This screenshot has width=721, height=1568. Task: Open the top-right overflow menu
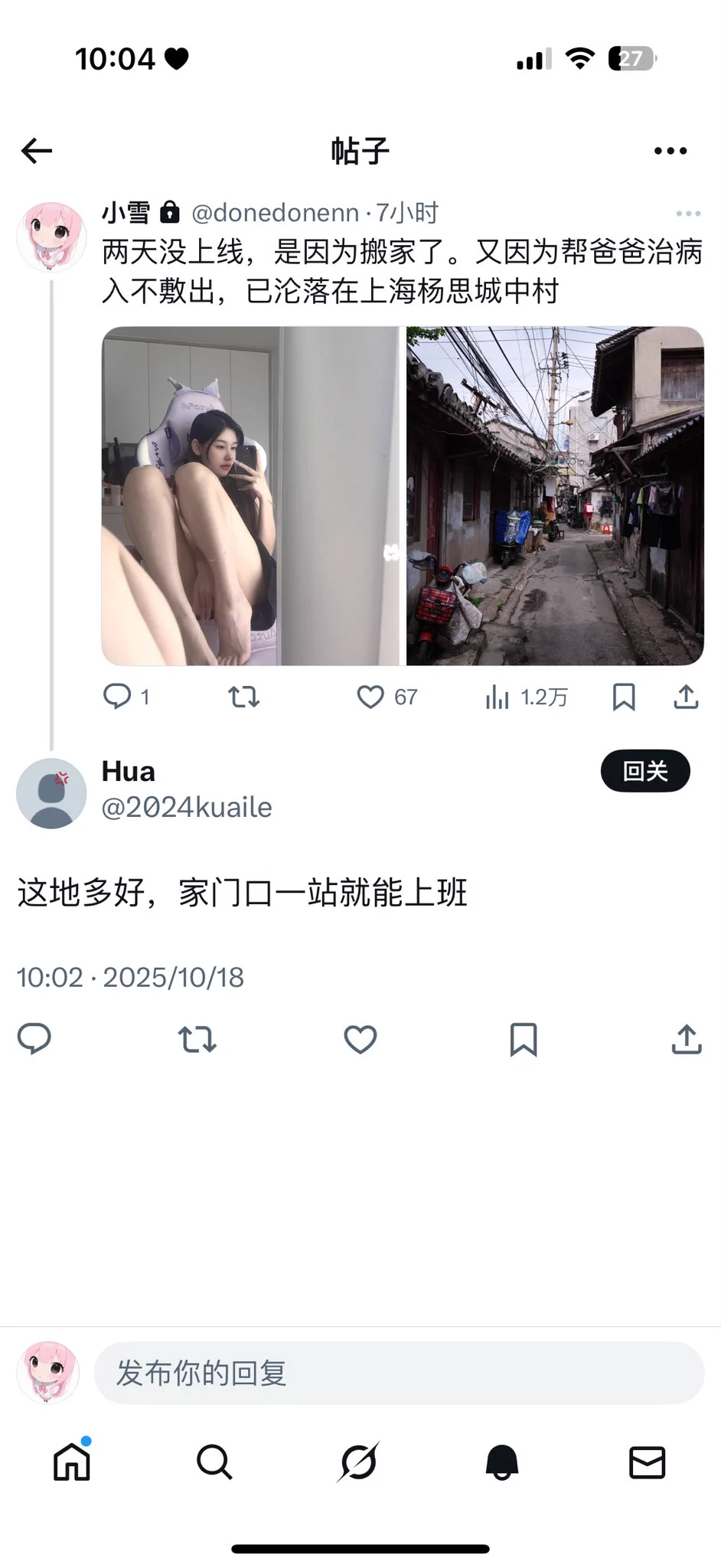pos(670,151)
